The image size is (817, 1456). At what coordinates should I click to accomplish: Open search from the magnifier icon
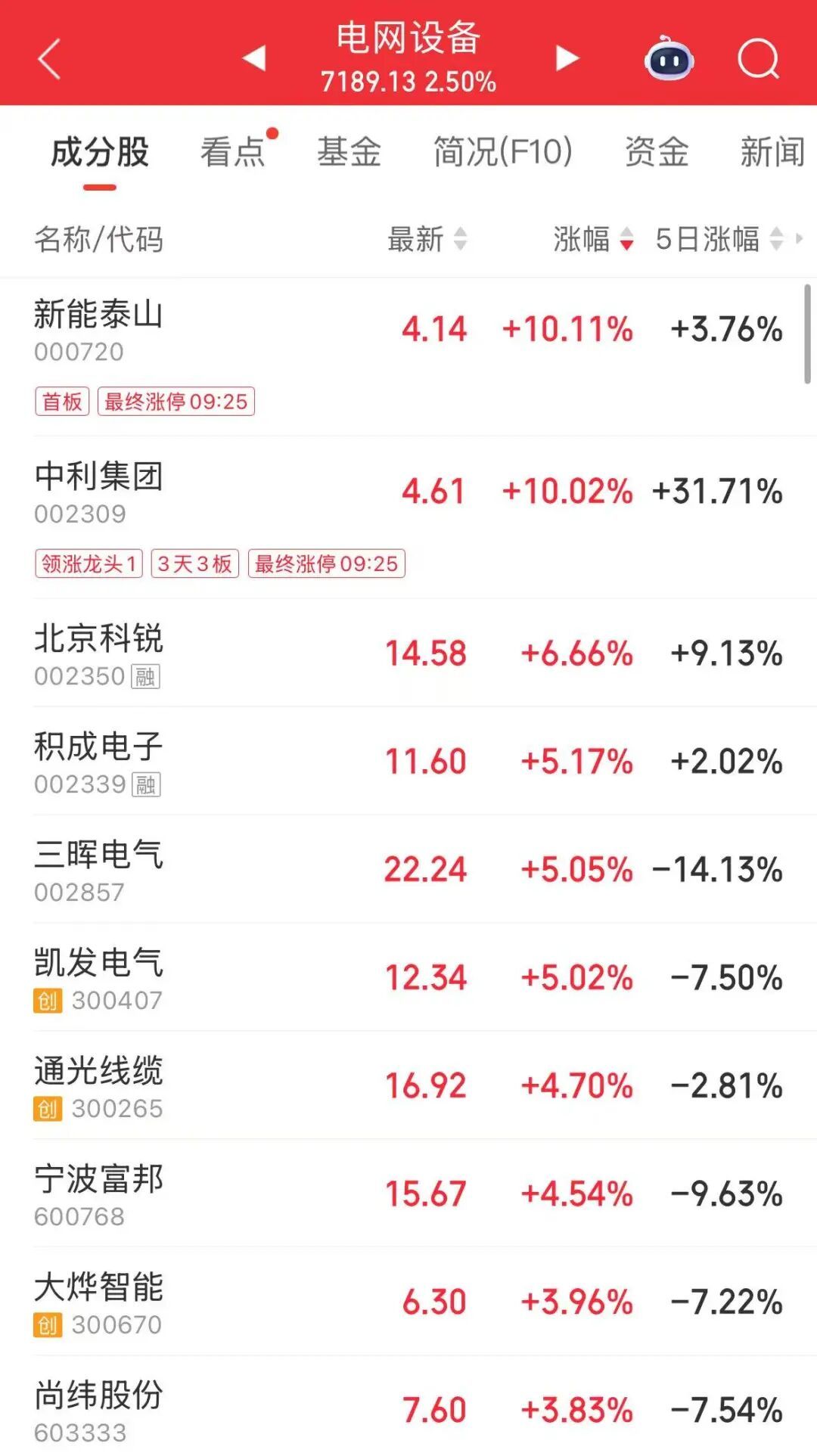click(x=758, y=59)
